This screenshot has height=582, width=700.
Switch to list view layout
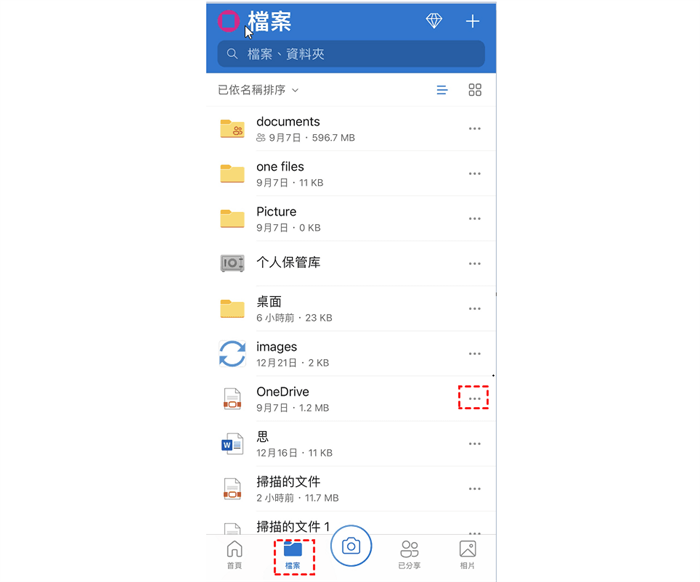click(442, 90)
